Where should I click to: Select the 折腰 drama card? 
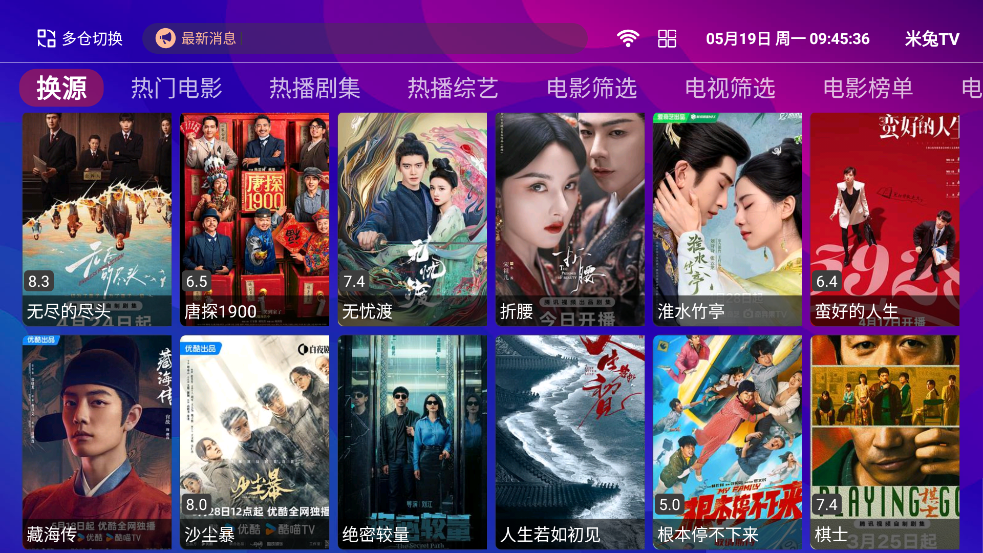pyautogui.click(x=570, y=219)
